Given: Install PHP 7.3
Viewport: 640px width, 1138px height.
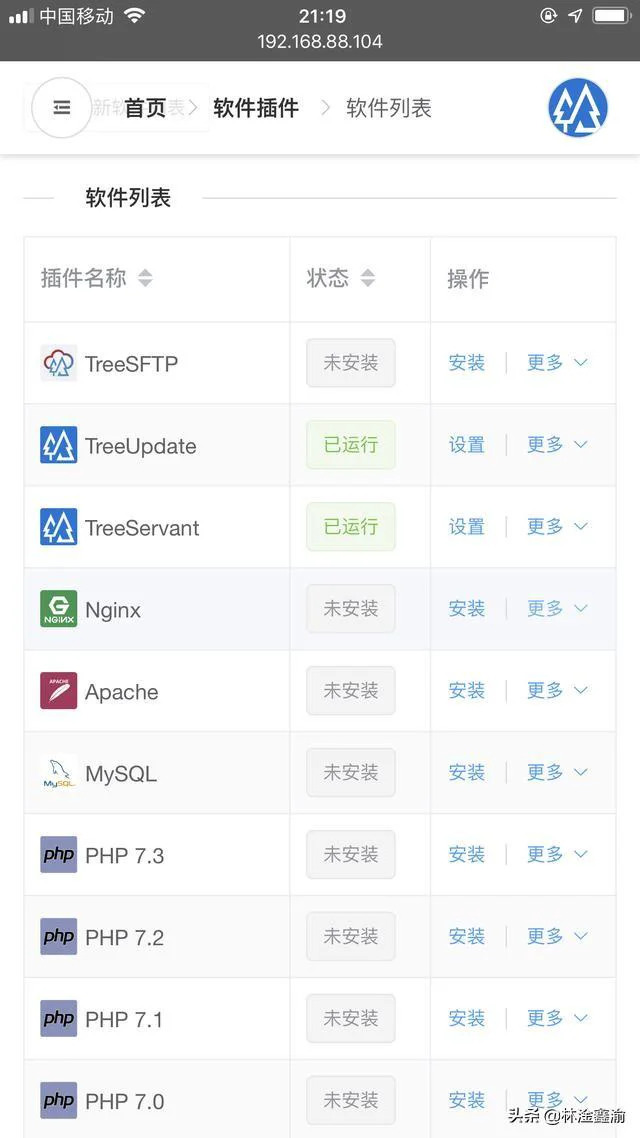Looking at the screenshot, I should pyautogui.click(x=467, y=855).
